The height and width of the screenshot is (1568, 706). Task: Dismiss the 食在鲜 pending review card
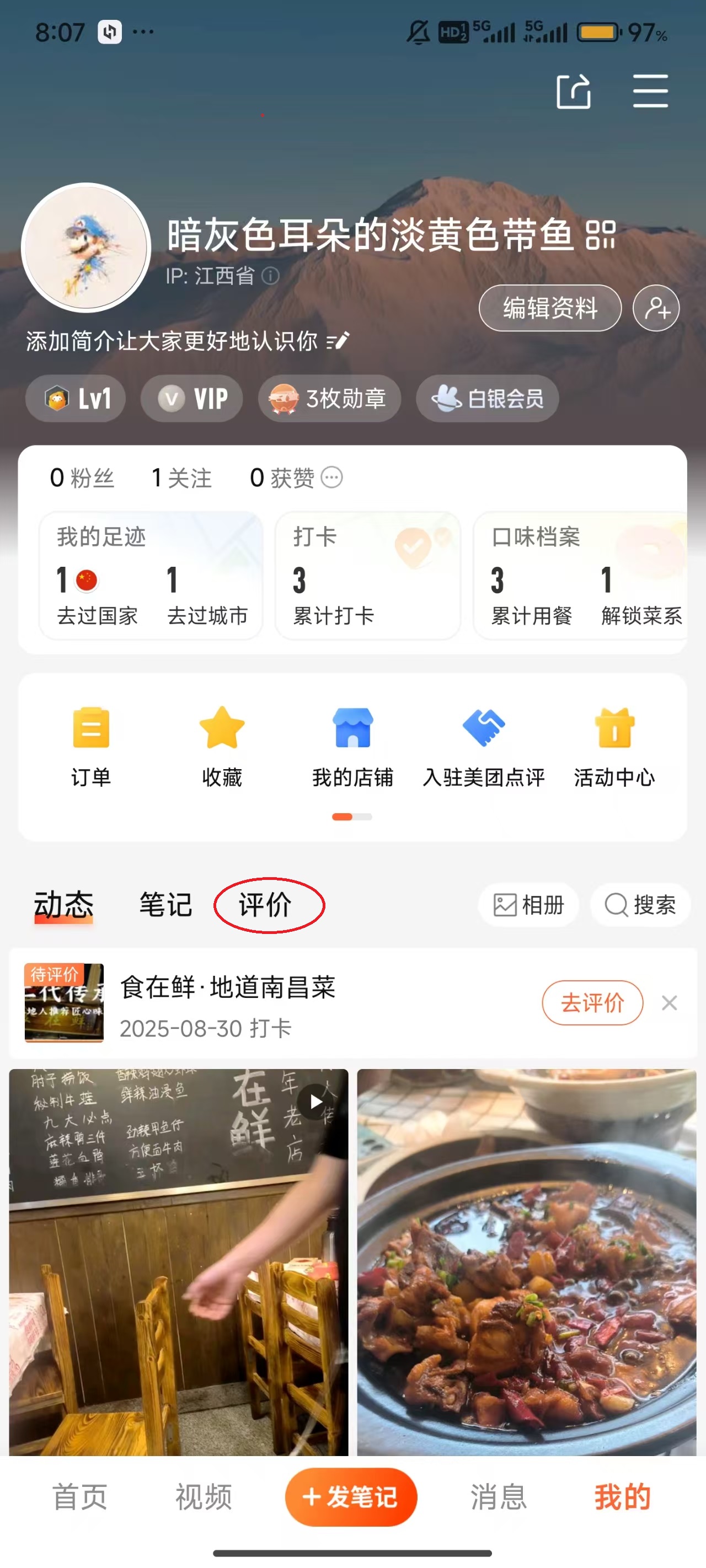point(669,1003)
